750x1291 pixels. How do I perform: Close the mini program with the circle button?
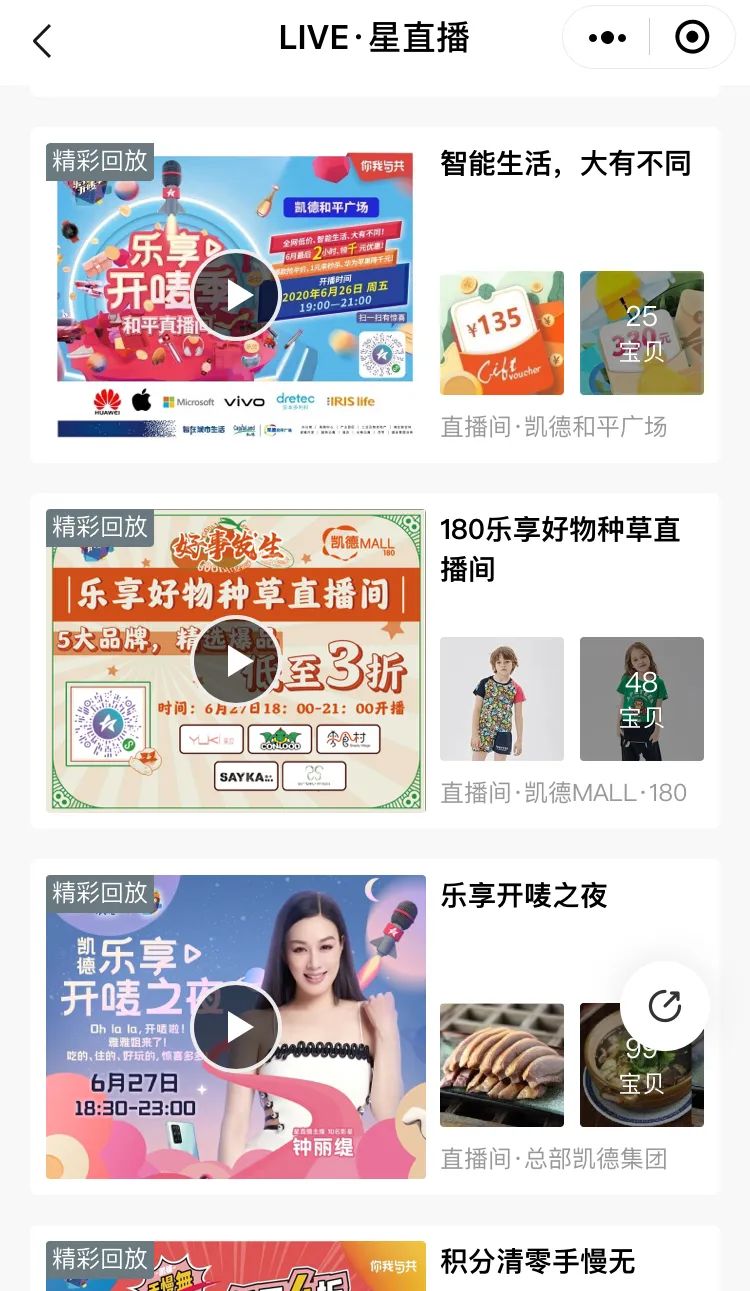[692, 38]
